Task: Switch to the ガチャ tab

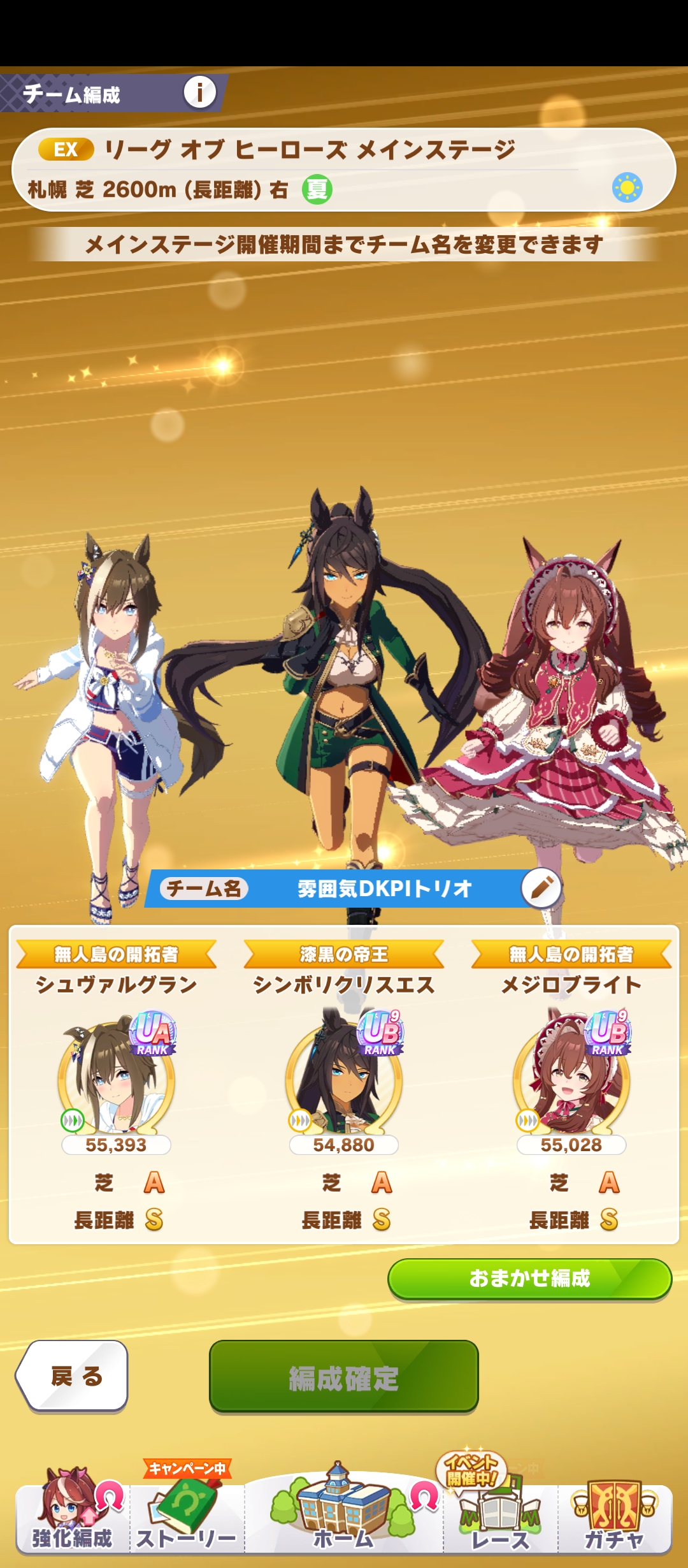Action: click(x=615, y=1517)
